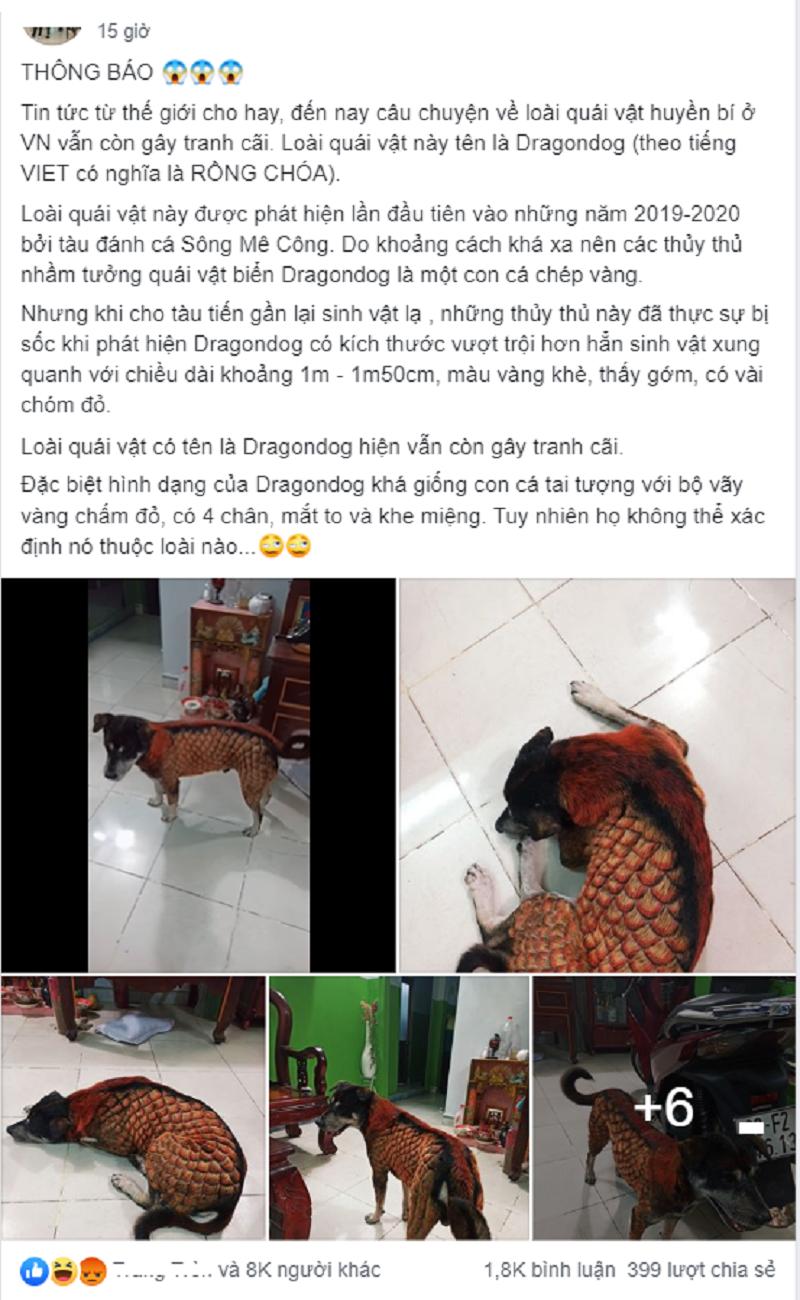Open the poster's profile picture
Screen dimensions: 800x1300
[x=52, y=34]
